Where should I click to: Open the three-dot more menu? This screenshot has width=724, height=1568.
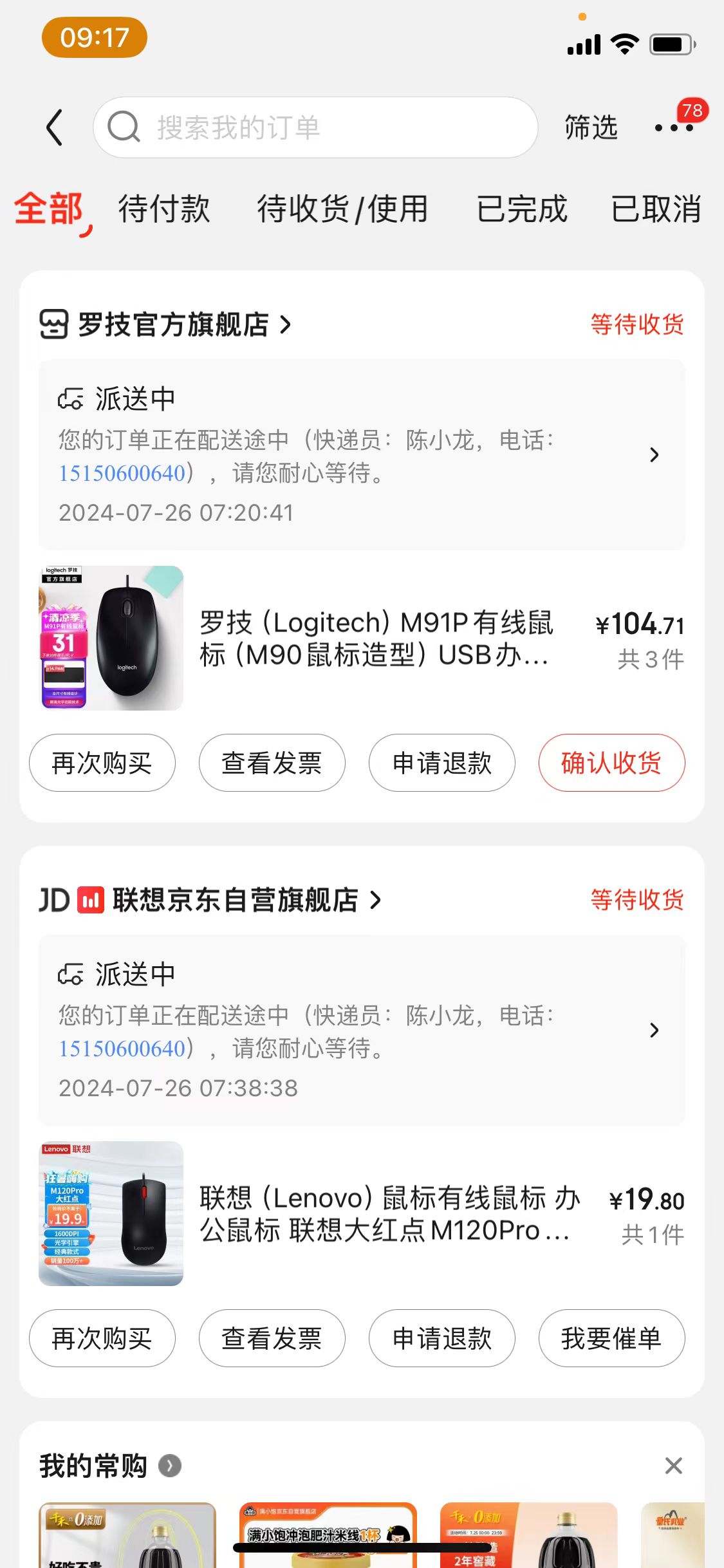(x=673, y=127)
